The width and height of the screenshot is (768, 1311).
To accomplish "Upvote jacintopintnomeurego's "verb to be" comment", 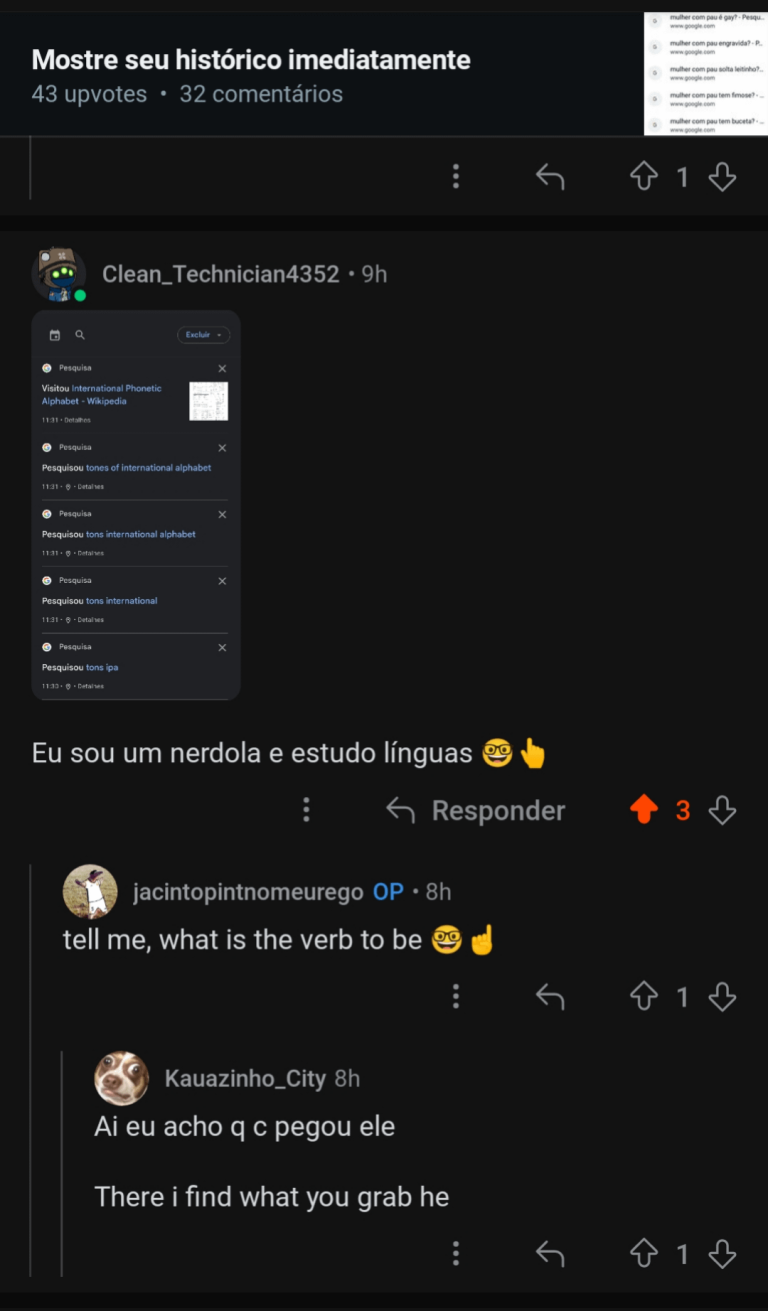I will tap(644, 996).
